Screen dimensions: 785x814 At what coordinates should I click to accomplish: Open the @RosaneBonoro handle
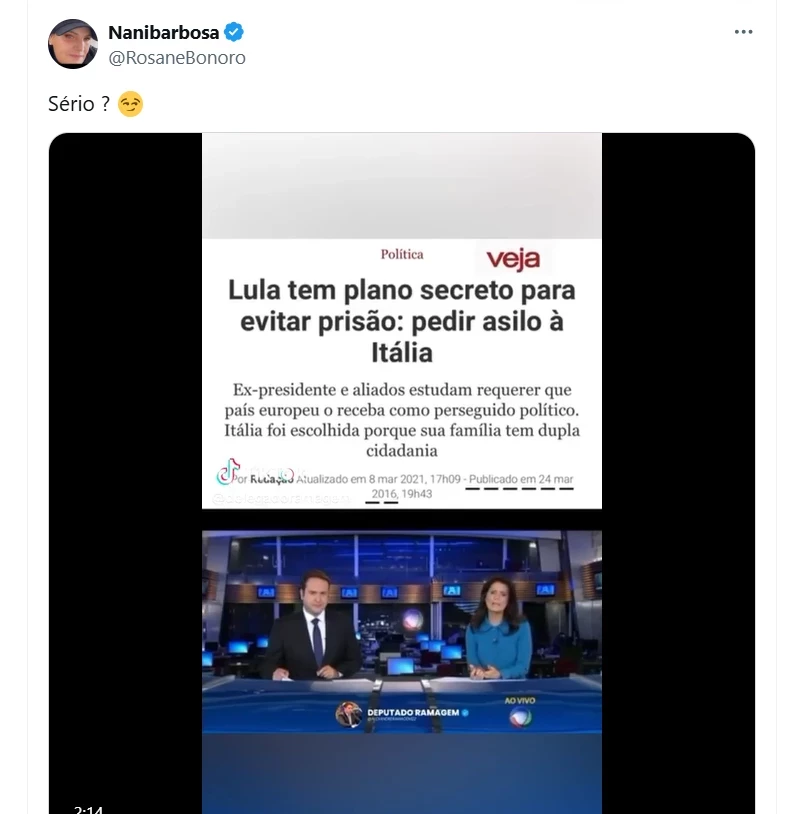(x=176, y=57)
